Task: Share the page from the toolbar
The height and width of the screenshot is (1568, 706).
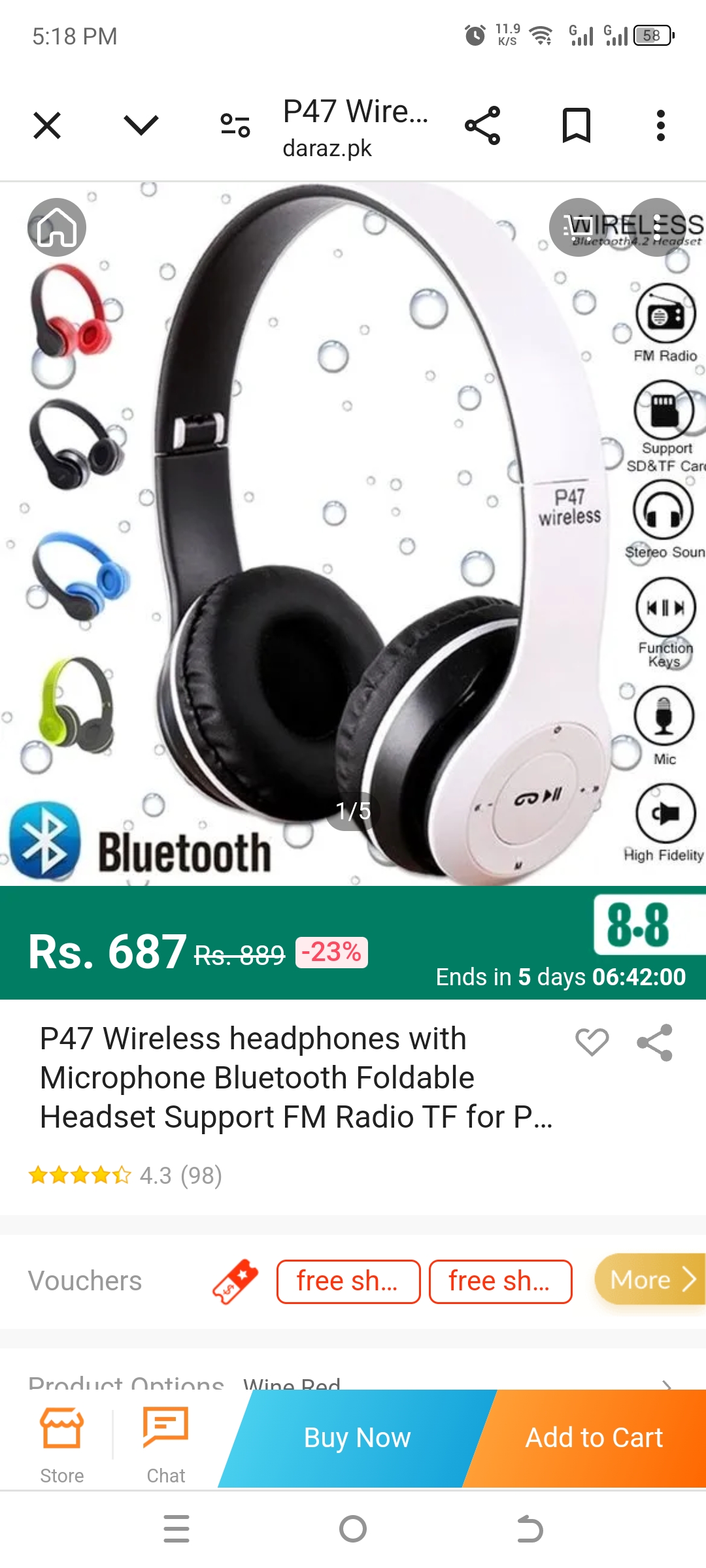Action: [482, 125]
